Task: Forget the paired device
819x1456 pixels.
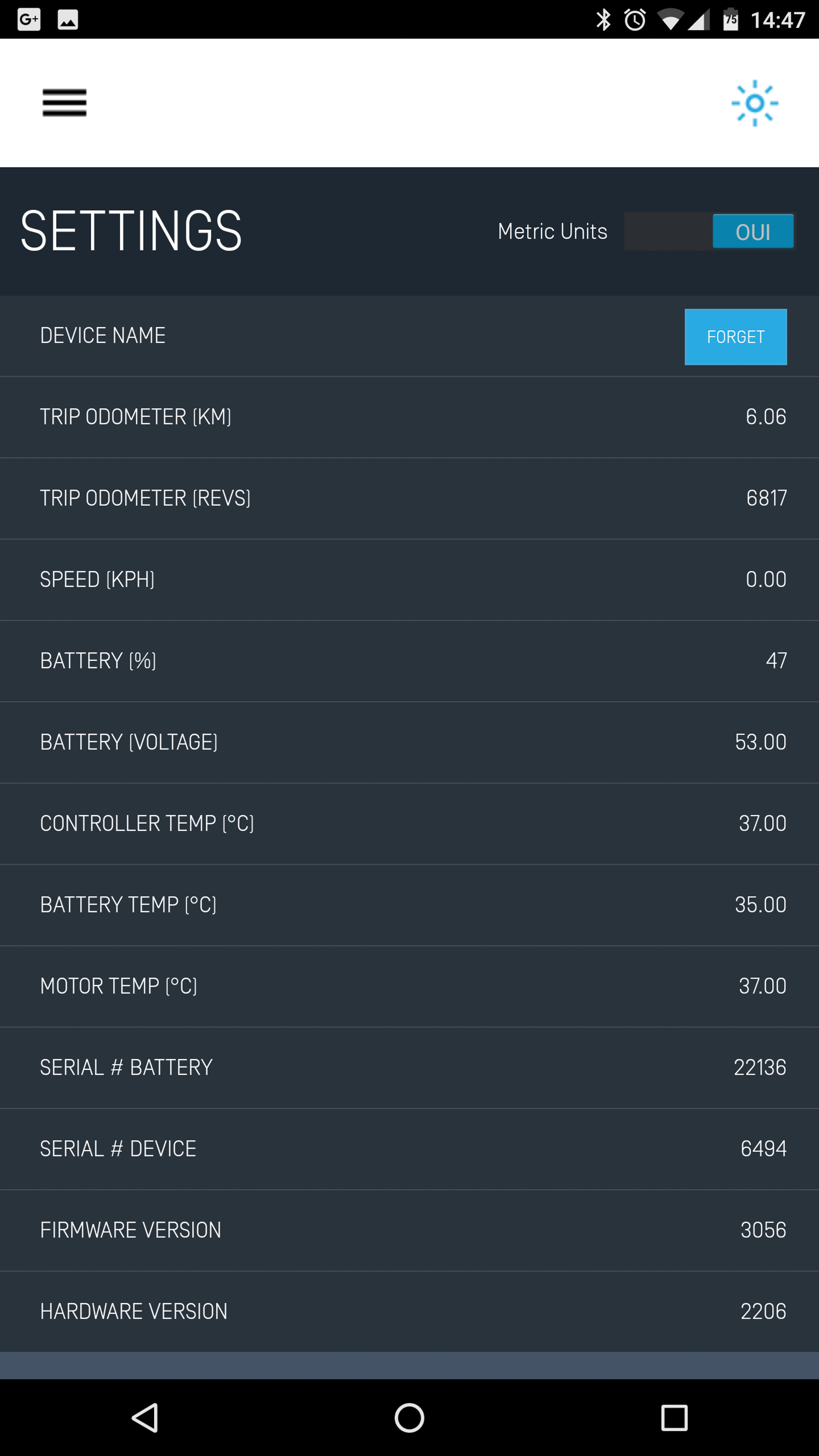Action: 735,337
